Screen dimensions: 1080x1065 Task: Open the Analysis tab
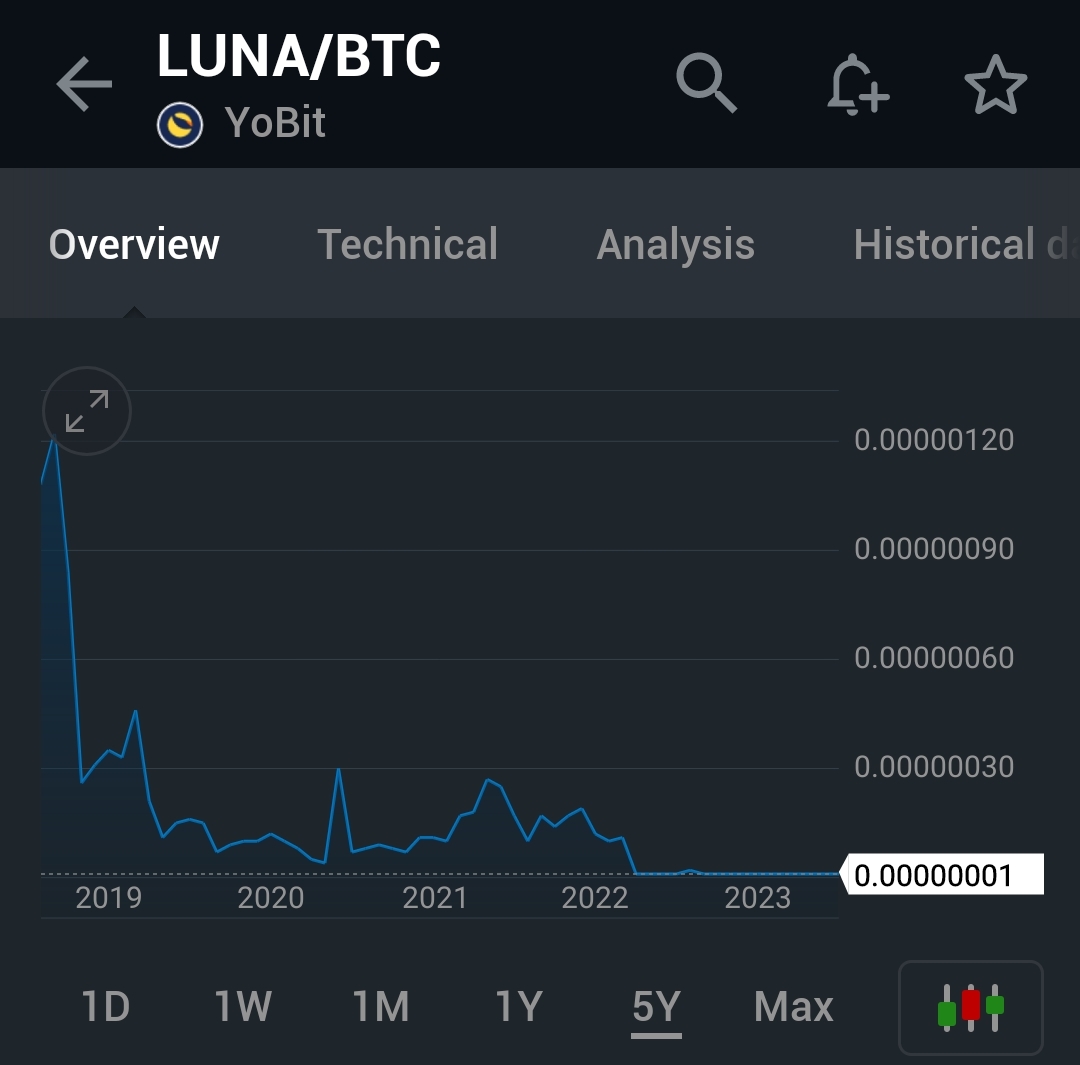[x=675, y=245]
